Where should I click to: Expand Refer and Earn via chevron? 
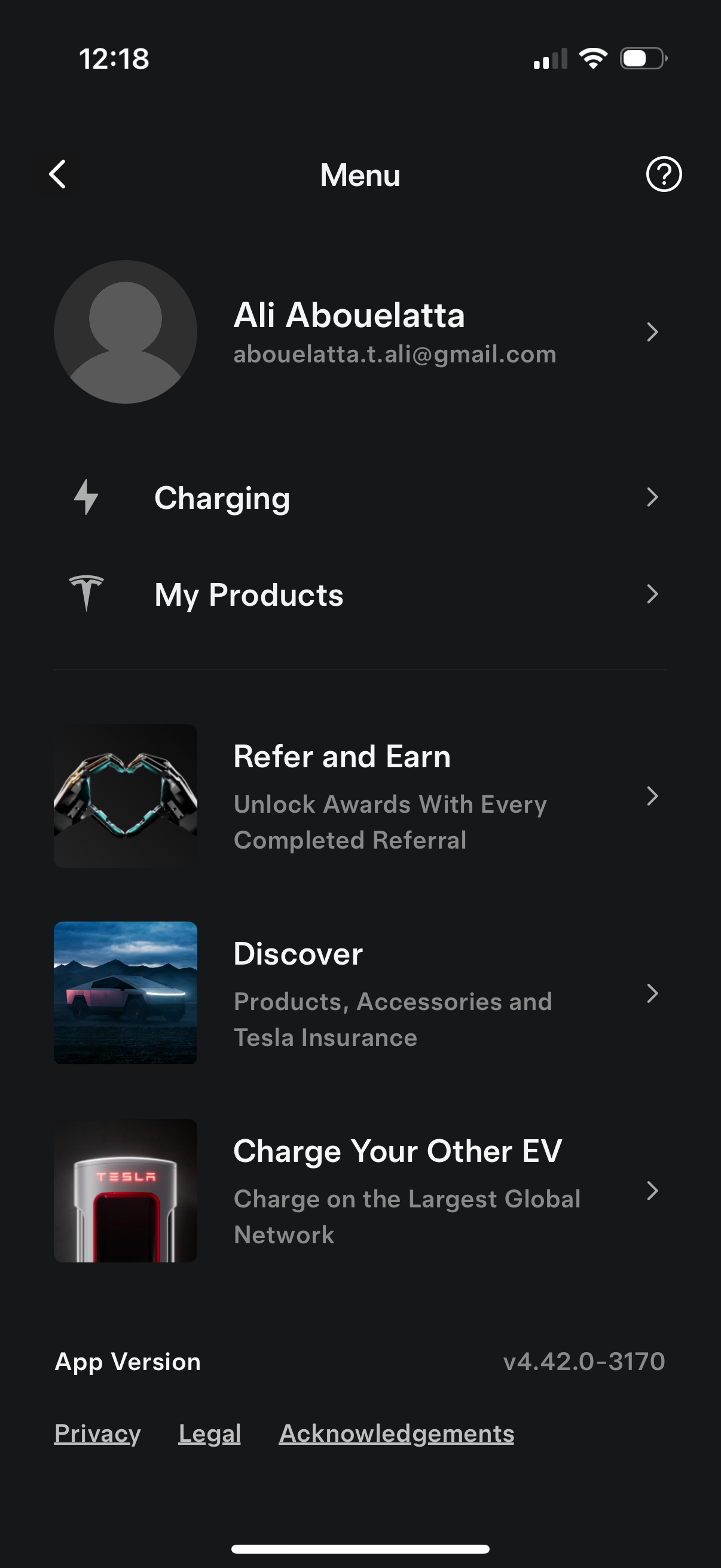pos(653,796)
